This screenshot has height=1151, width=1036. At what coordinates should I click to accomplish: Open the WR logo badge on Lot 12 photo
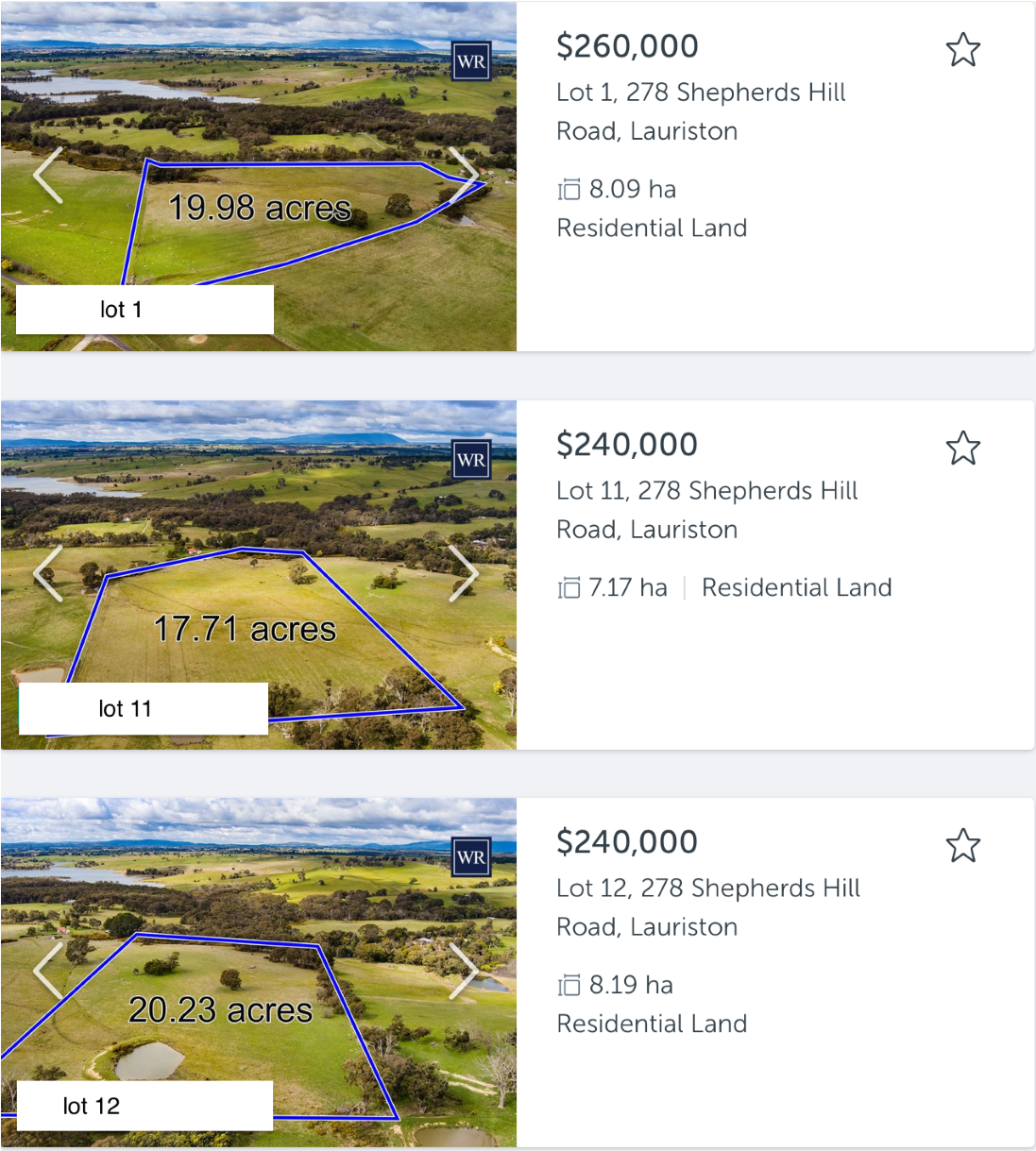[471, 857]
